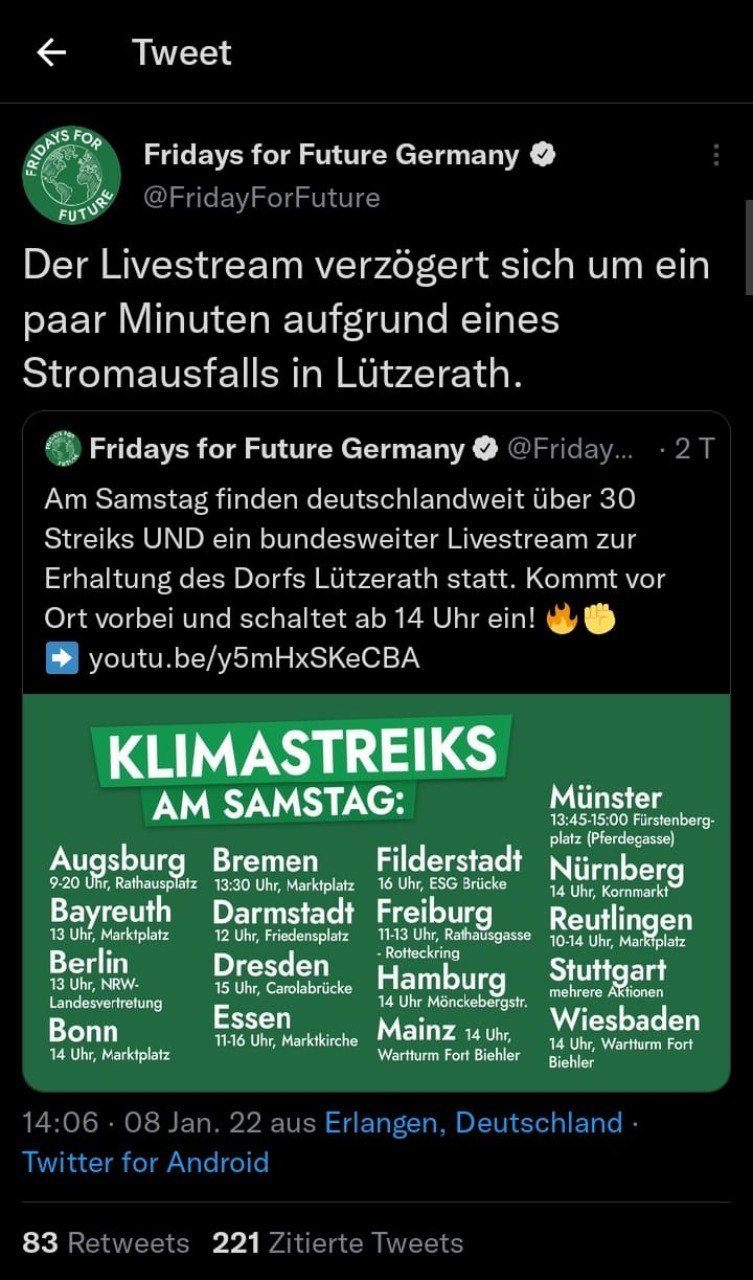
Task: View the 221 Zitierte Tweets list
Action: pyautogui.click(x=337, y=1243)
